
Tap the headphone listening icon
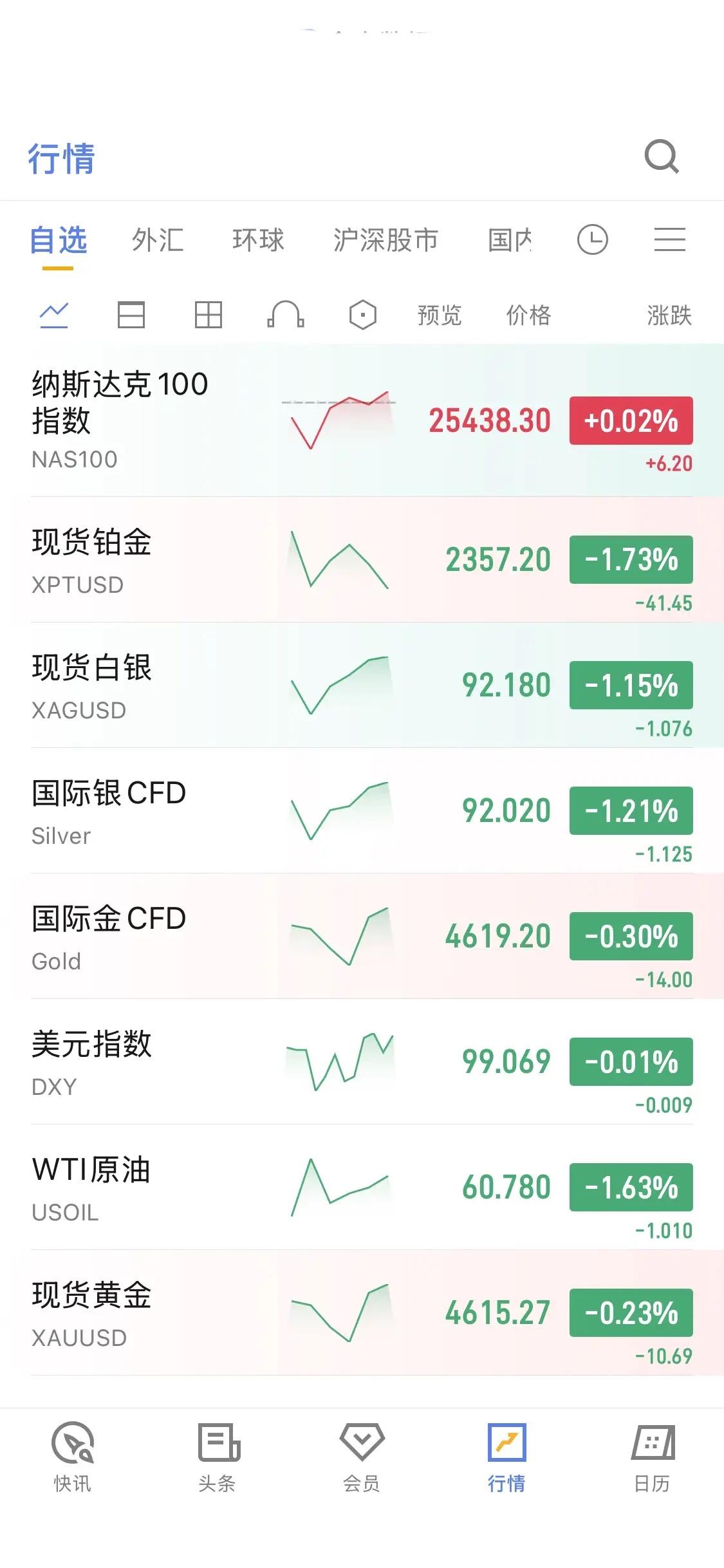286,315
